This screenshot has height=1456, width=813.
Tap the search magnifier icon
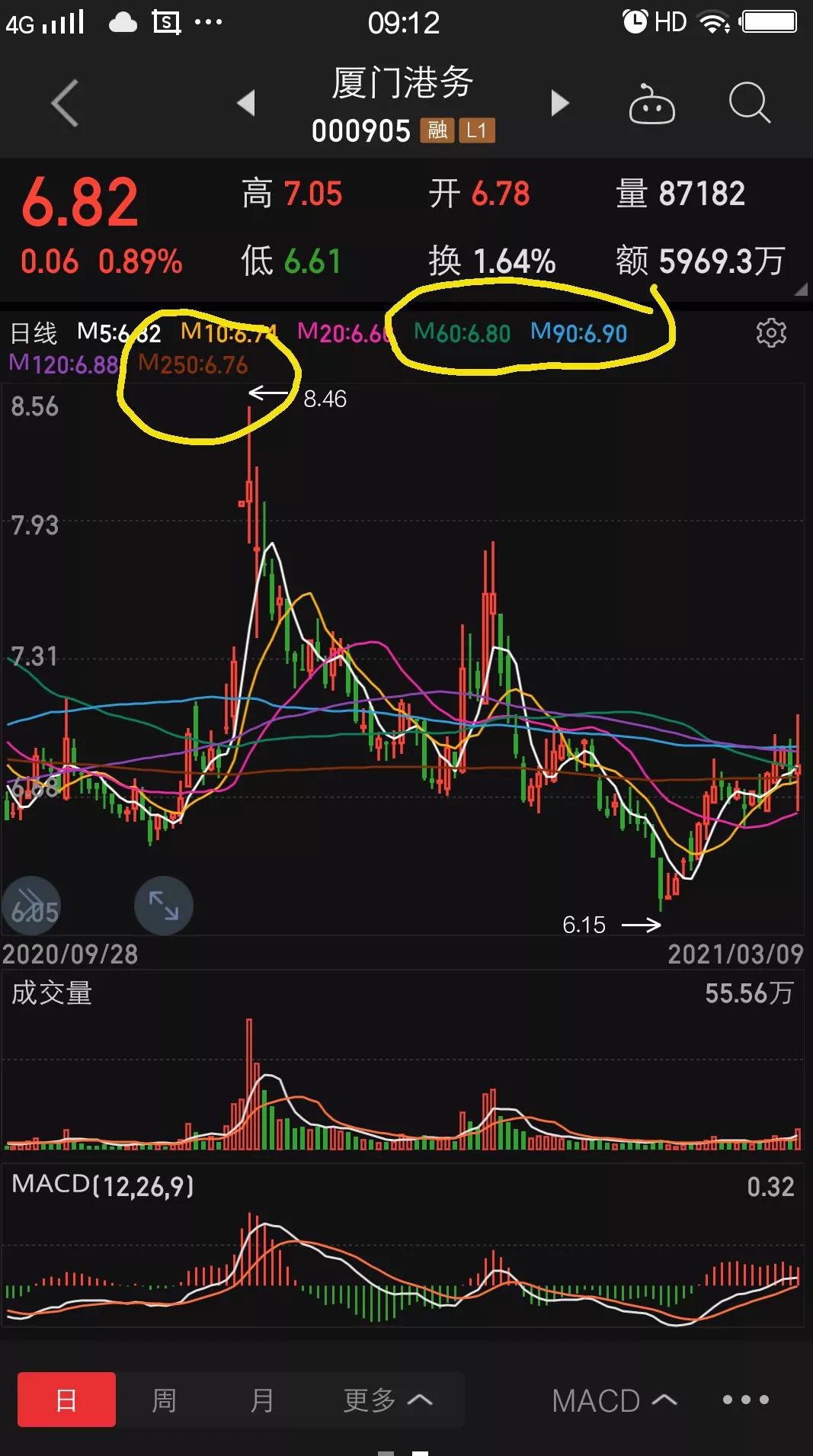(749, 104)
